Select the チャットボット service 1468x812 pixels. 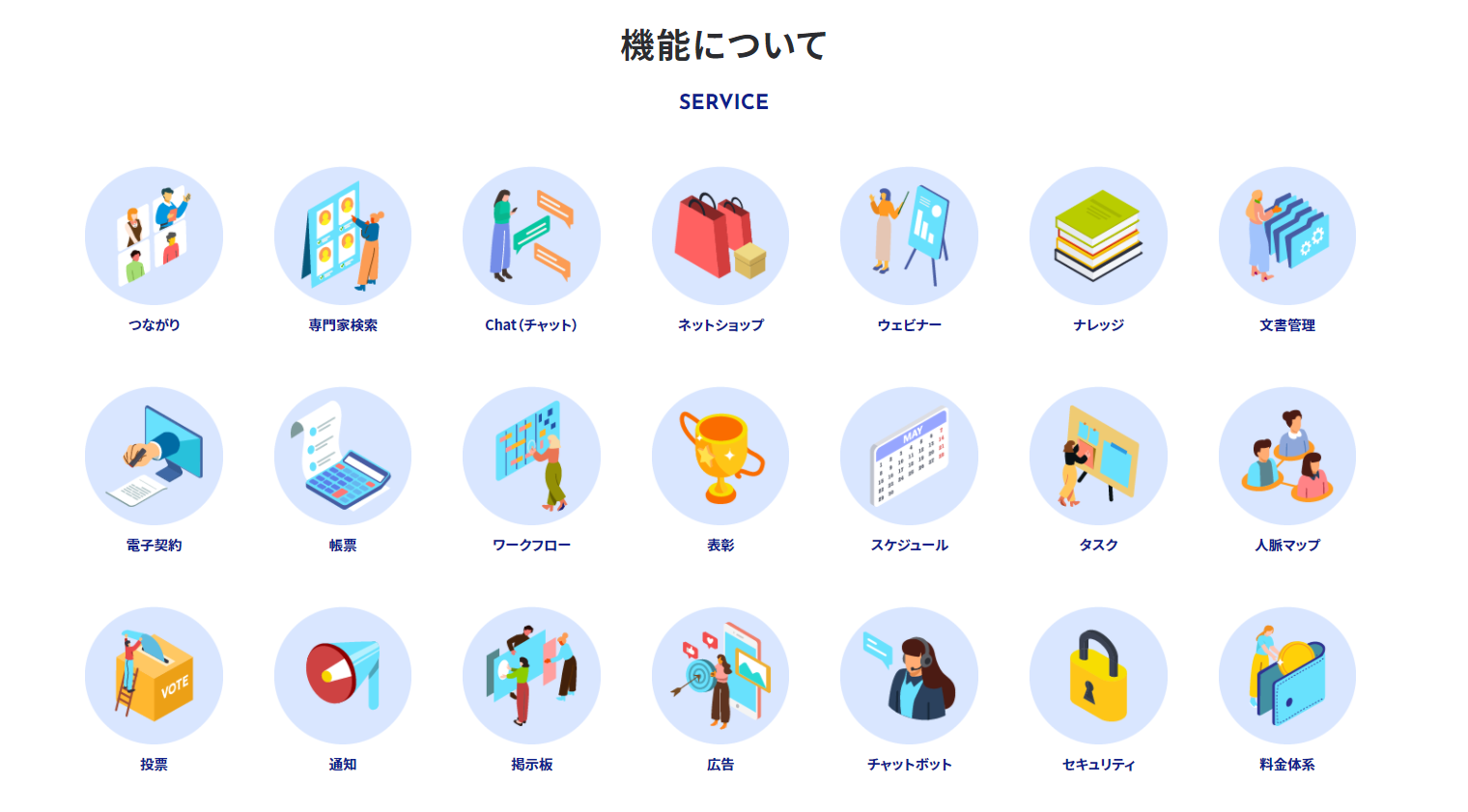click(909, 676)
